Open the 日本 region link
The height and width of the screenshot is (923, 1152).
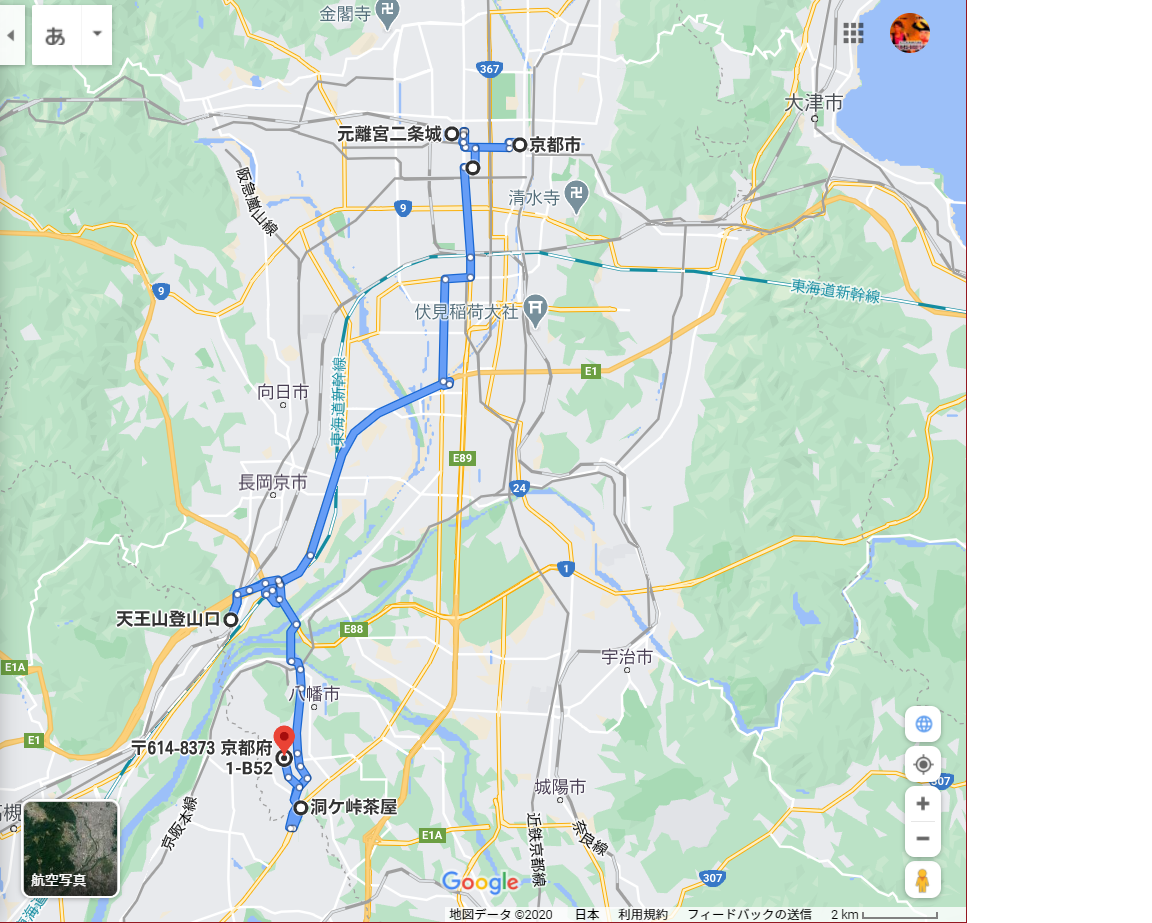[586, 914]
